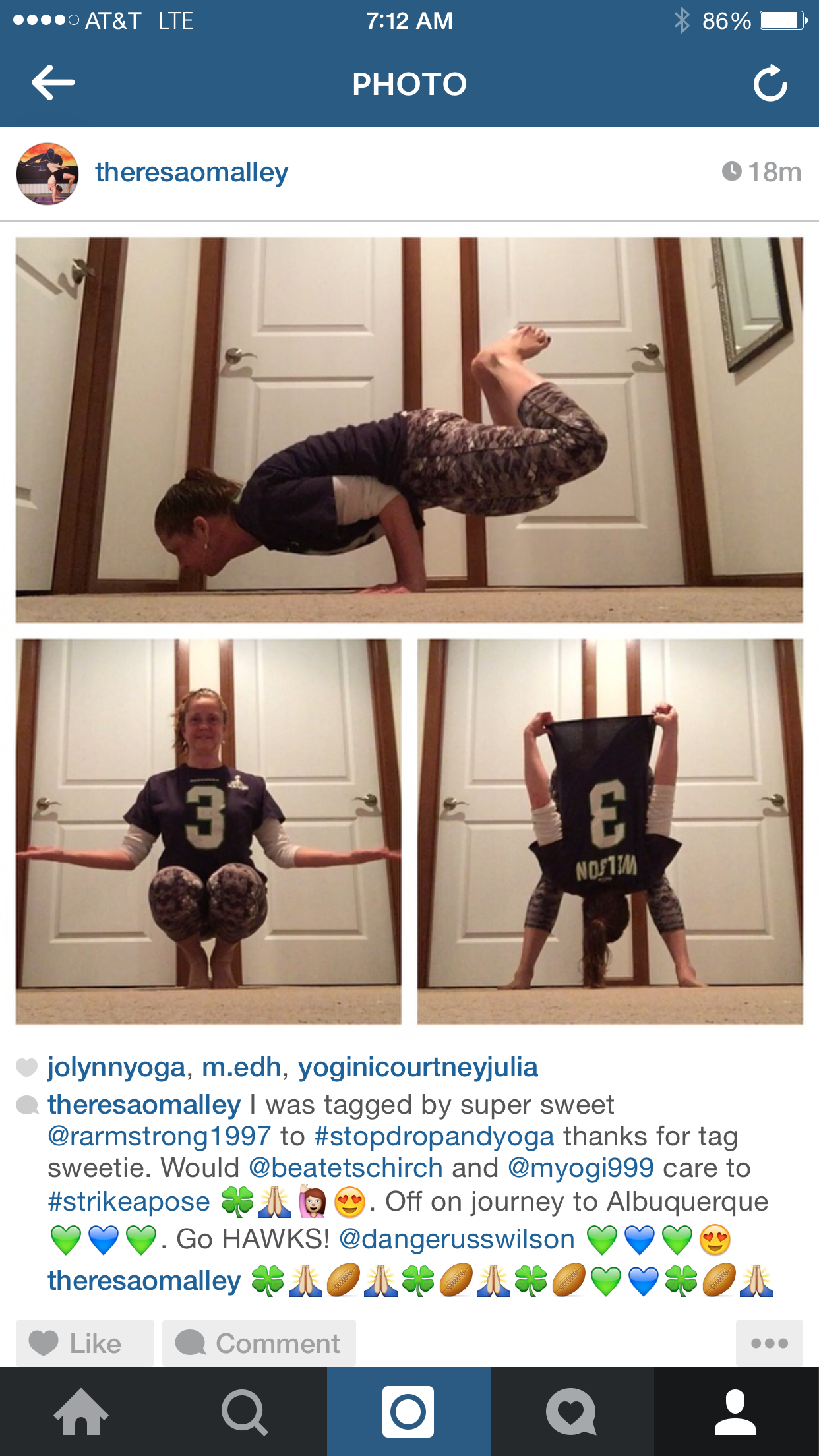Open yoginicourtneyjulia's profile
Screen dimensions: 819x1456
pos(418,1067)
